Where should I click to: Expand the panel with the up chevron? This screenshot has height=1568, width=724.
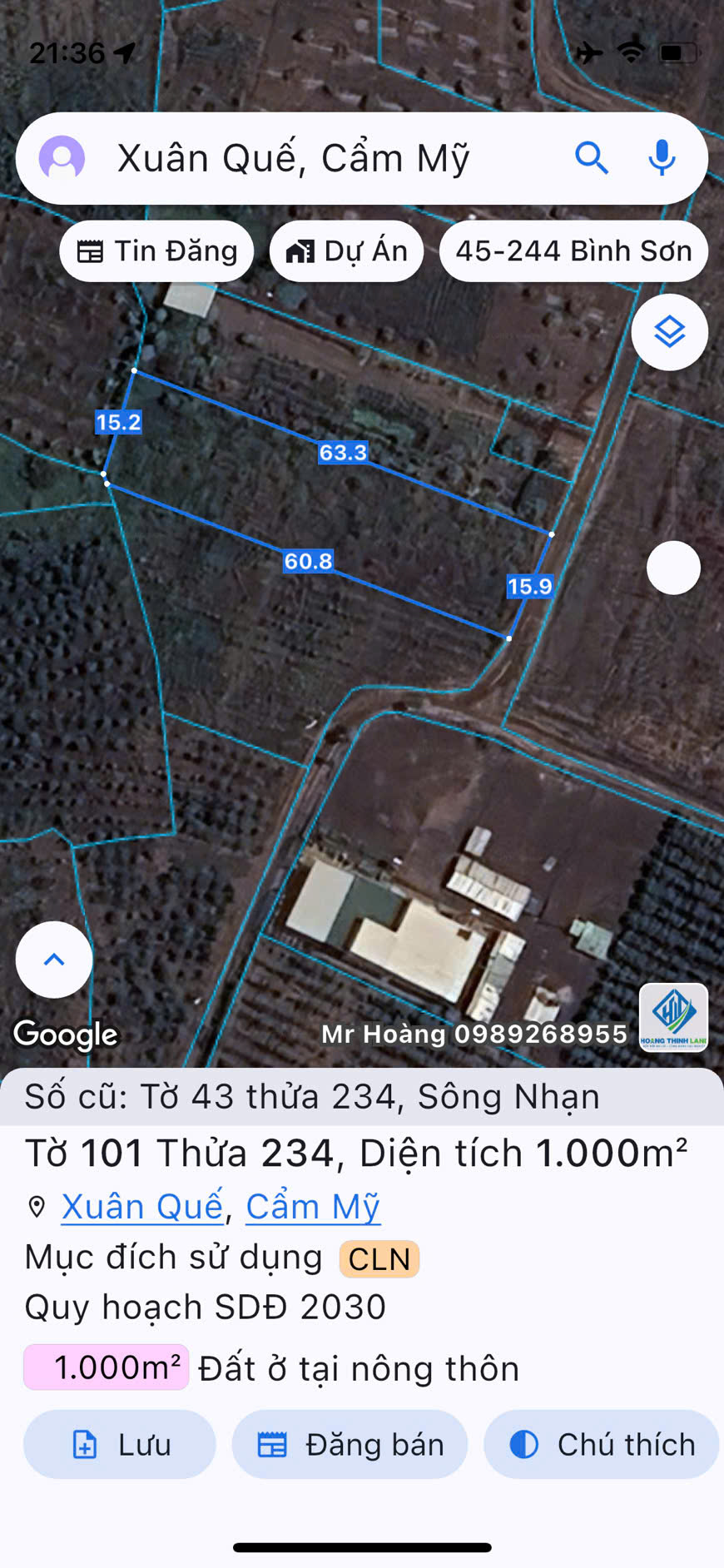[x=54, y=960]
